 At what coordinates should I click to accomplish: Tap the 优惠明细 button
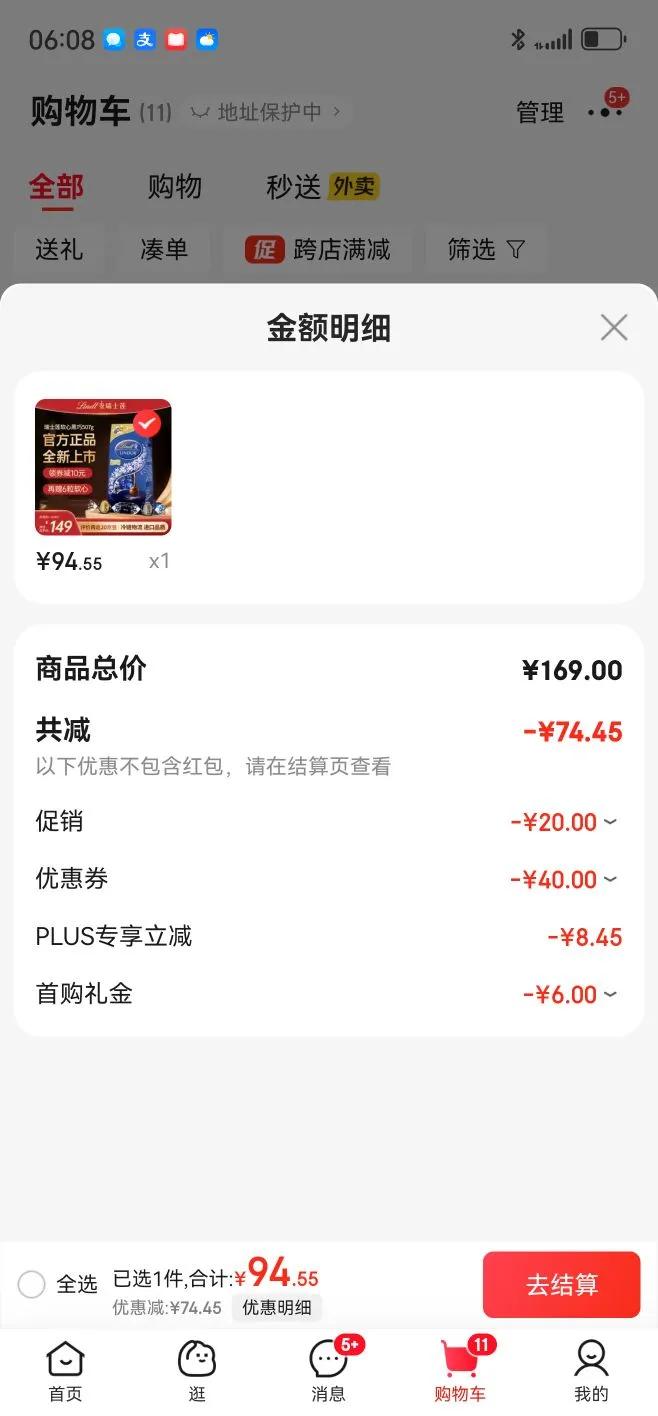[277, 1307]
